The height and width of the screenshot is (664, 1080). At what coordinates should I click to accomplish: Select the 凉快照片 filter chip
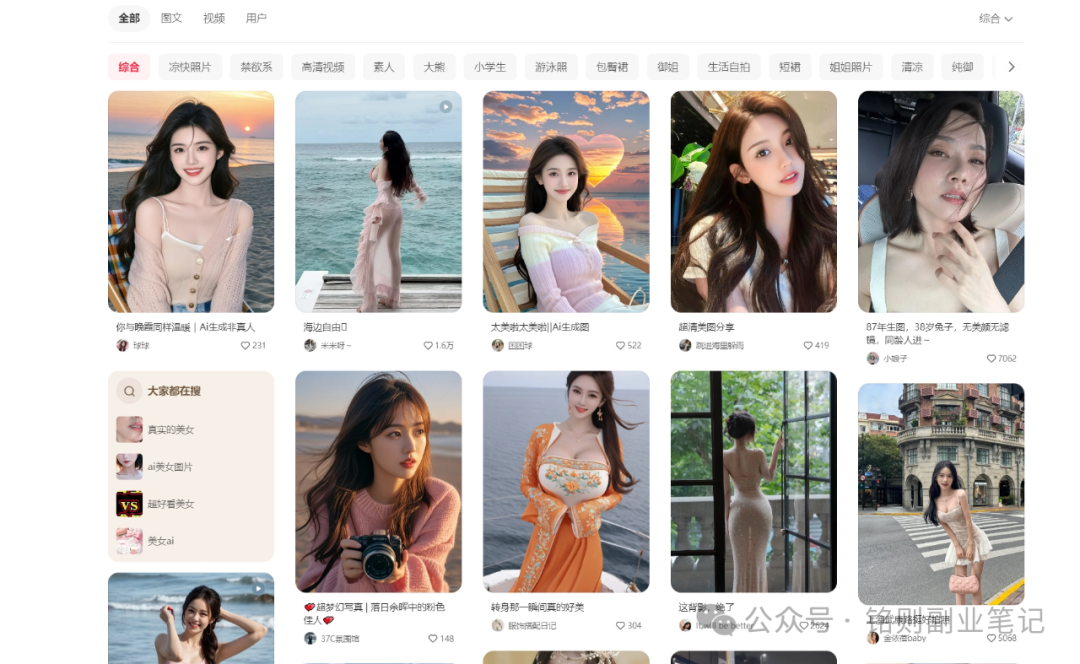190,67
